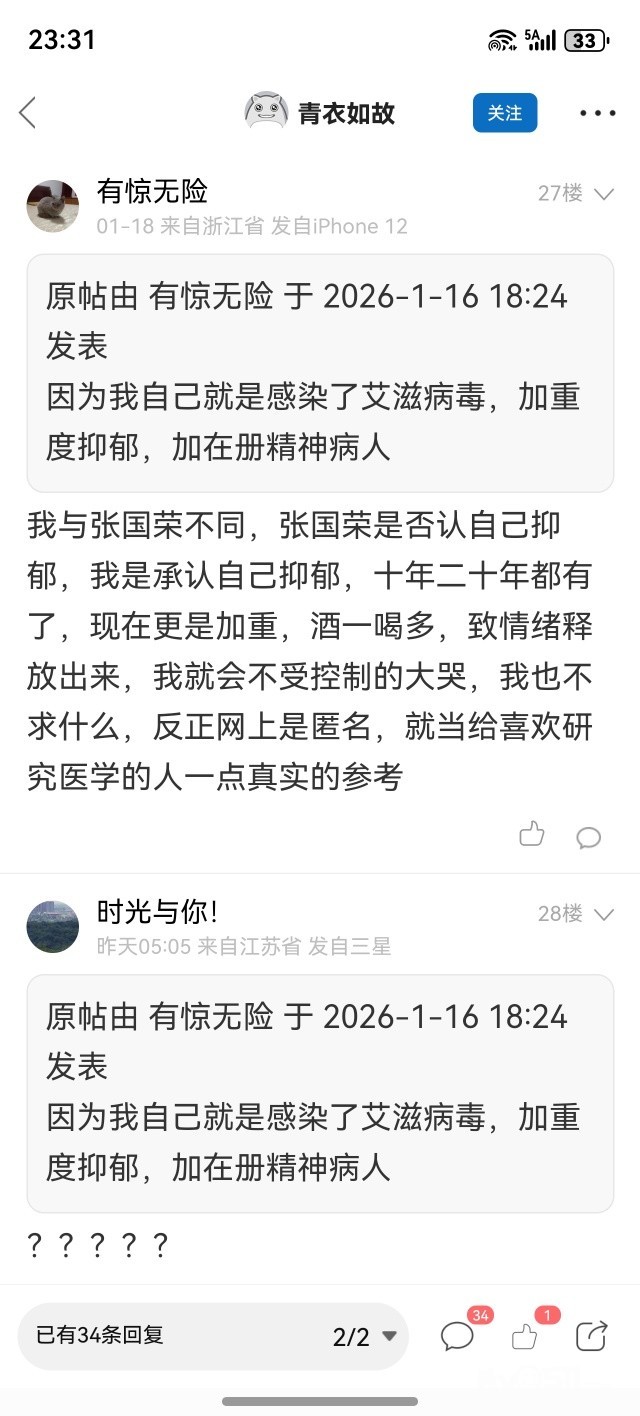Open the comments icon with 34 badge

point(458,1336)
